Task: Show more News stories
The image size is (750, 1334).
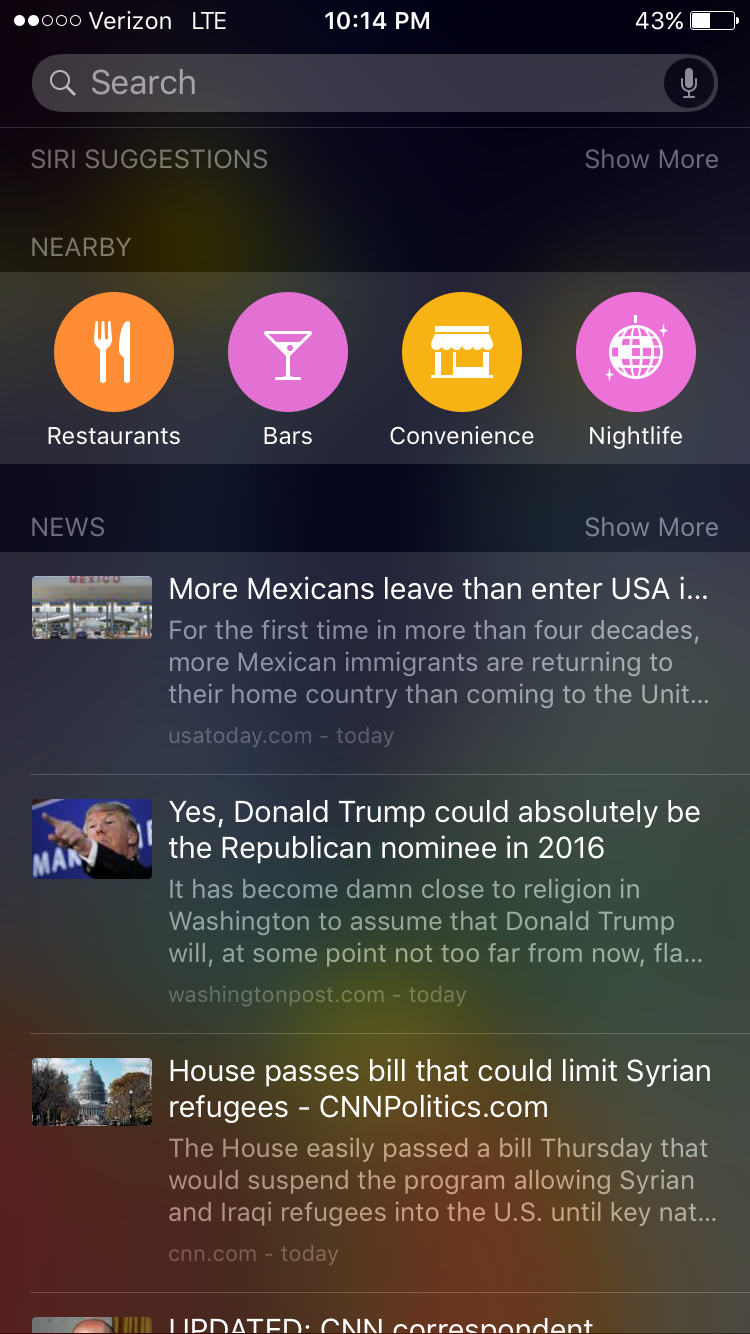Action: tap(651, 527)
